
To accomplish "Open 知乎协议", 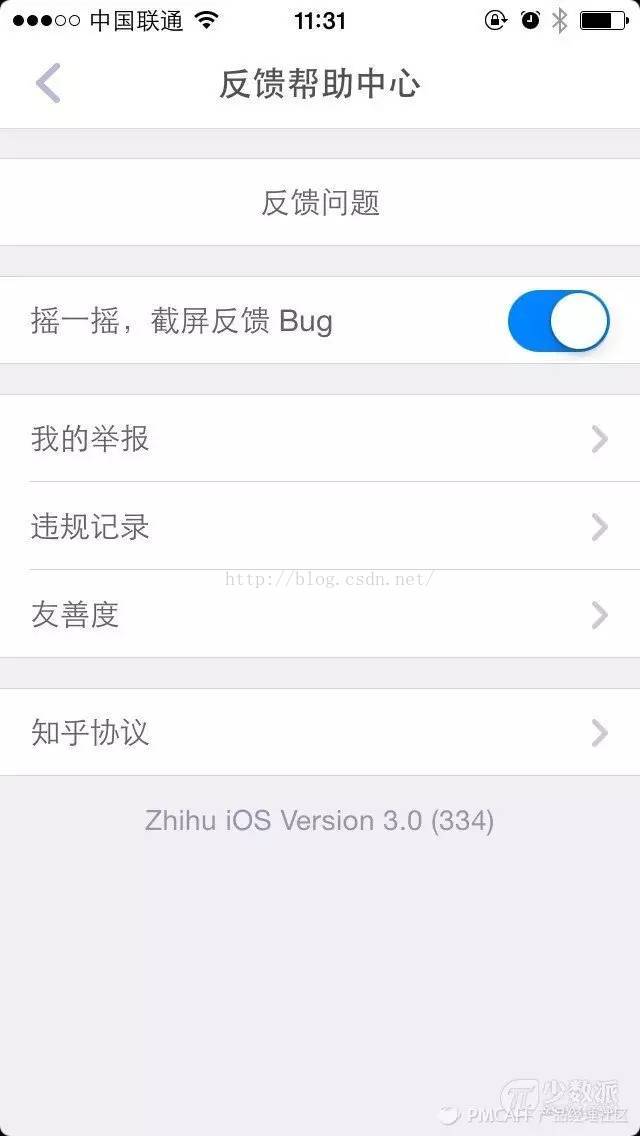I will click(320, 732).
